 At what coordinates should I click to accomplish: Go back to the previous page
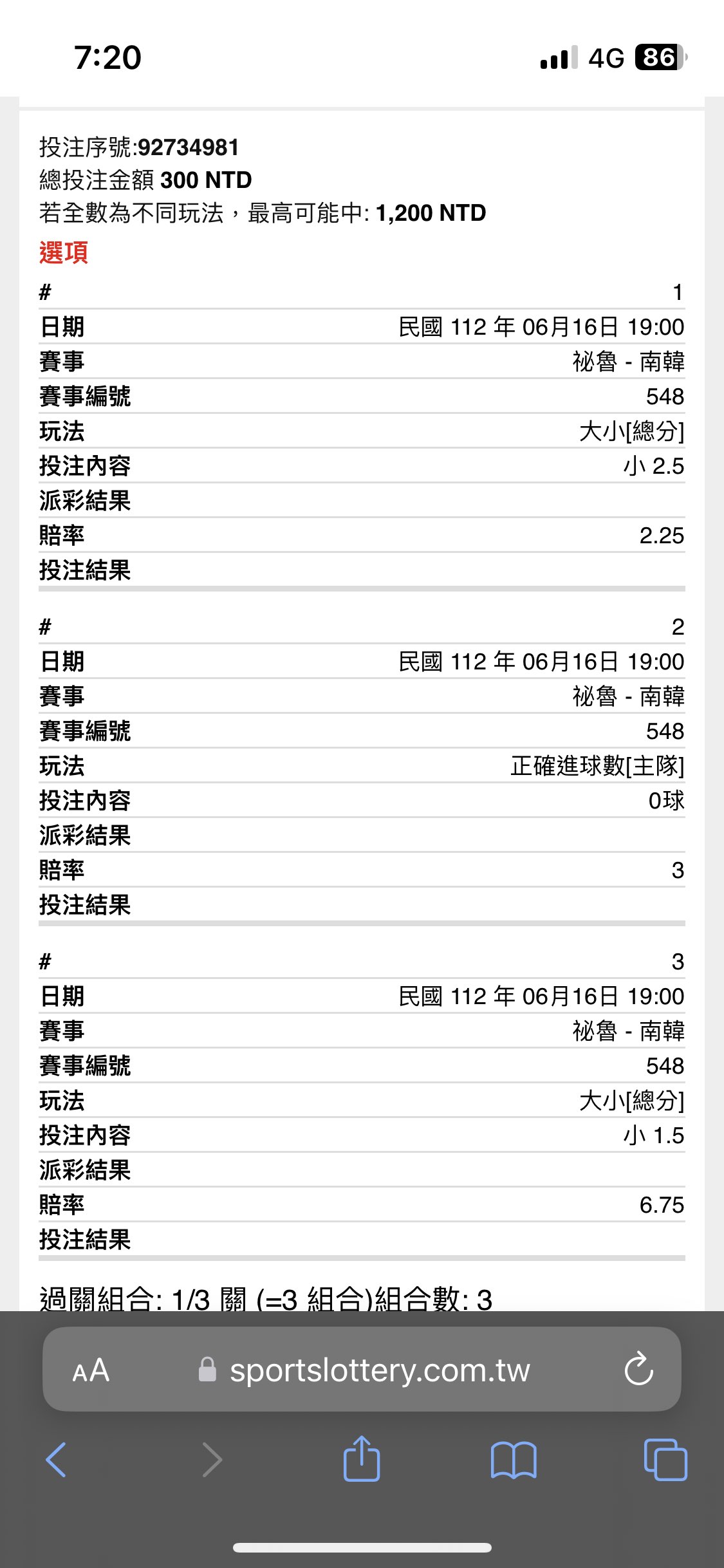click(57, 1459)
